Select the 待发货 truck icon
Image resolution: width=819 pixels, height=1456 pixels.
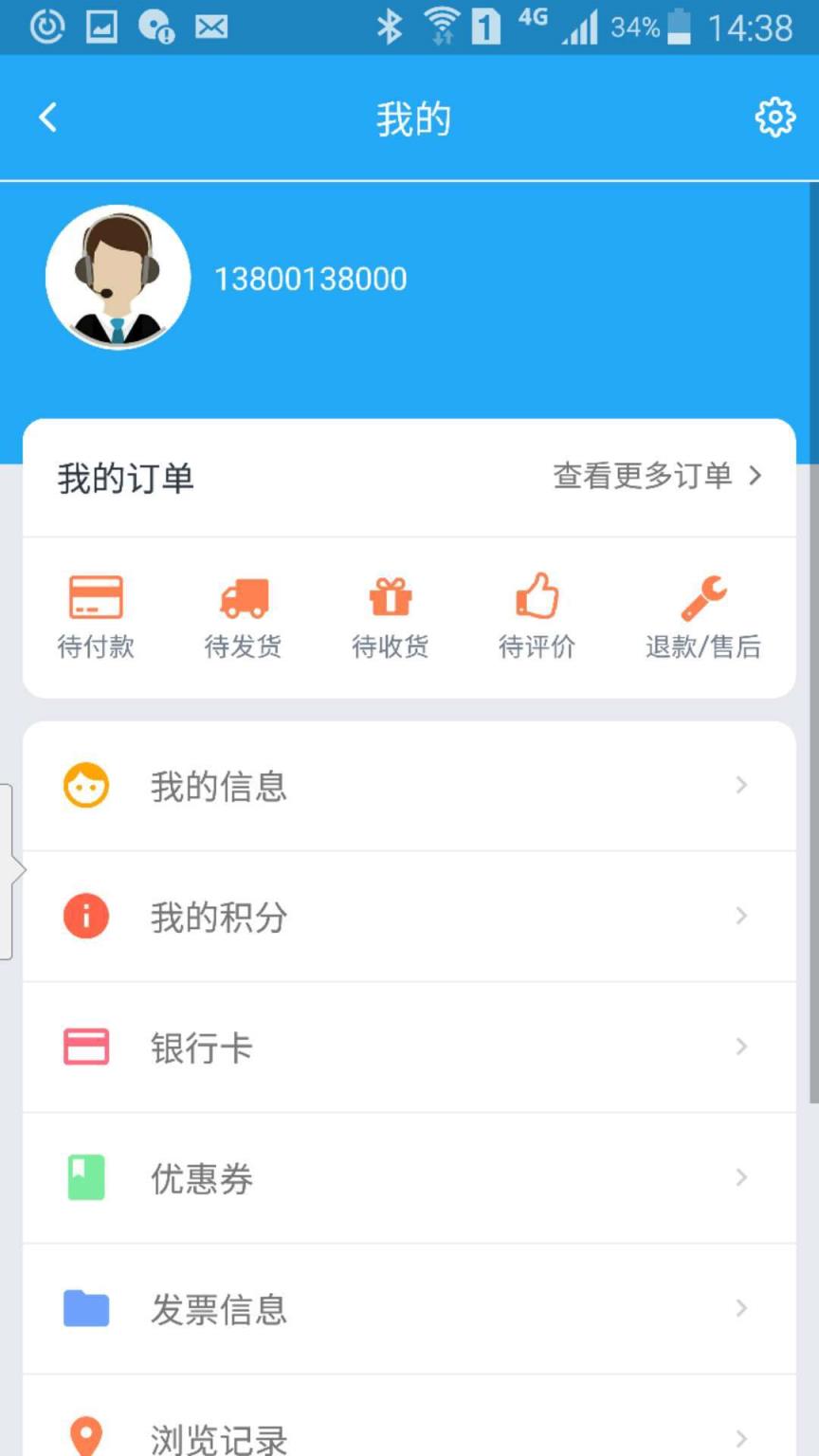pos(243,595)
